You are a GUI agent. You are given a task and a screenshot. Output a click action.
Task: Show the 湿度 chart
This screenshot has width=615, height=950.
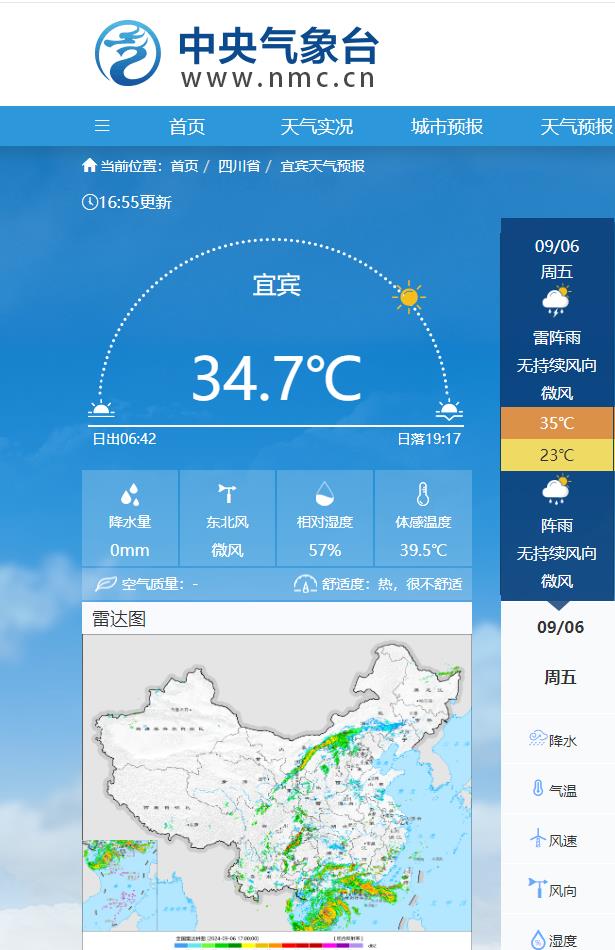553,939
